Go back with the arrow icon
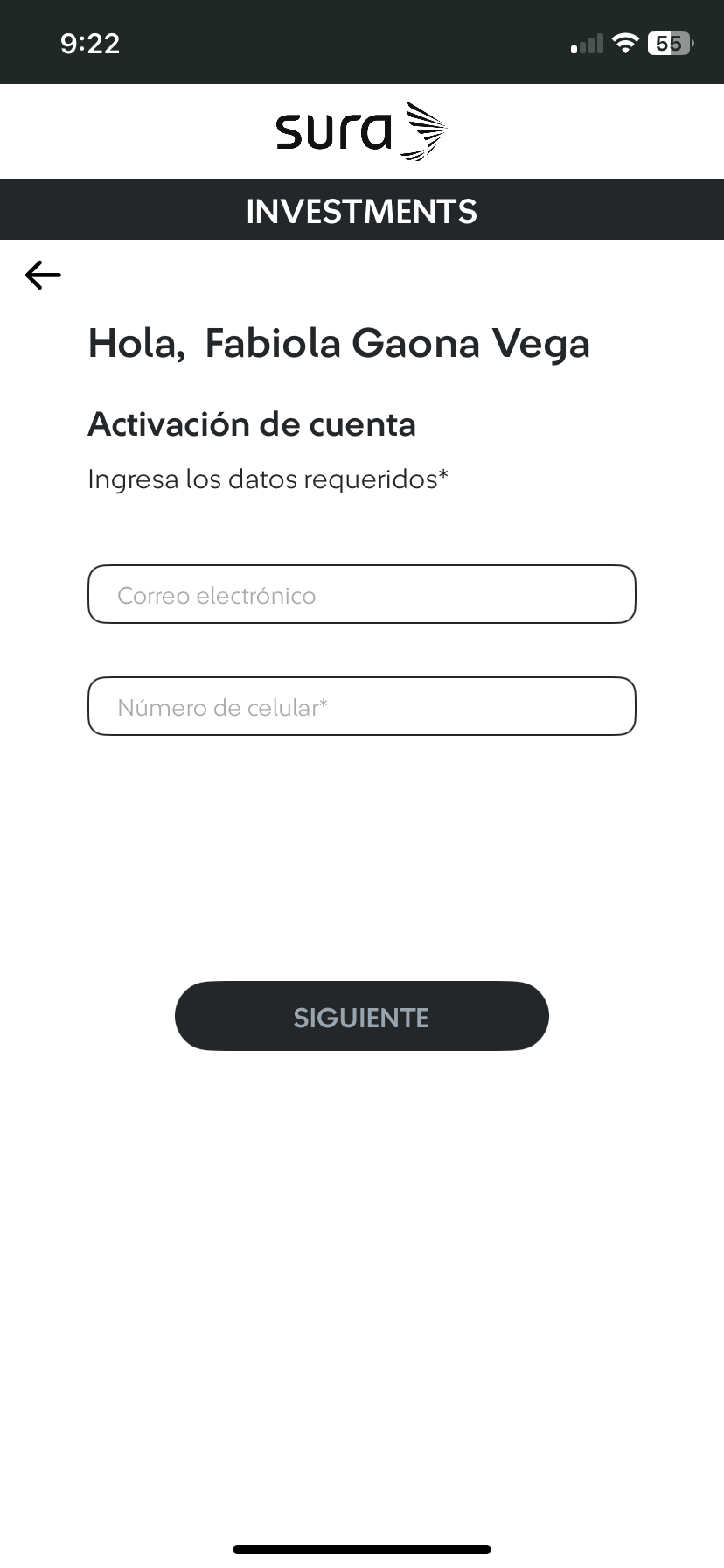Screen dimensions: 724x1568 tap(43, 276)
